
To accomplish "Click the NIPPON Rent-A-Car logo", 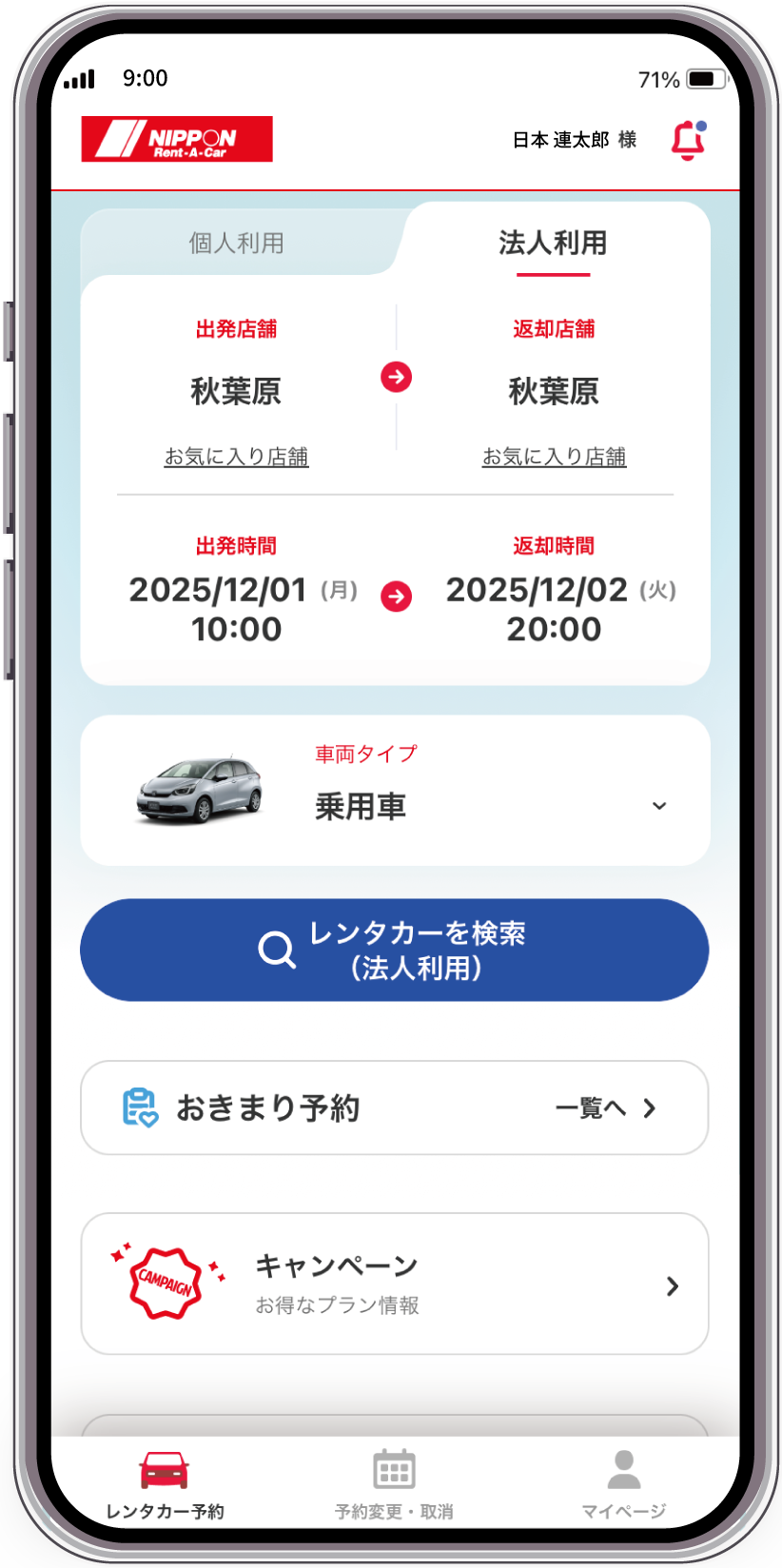I will [178, 139].
